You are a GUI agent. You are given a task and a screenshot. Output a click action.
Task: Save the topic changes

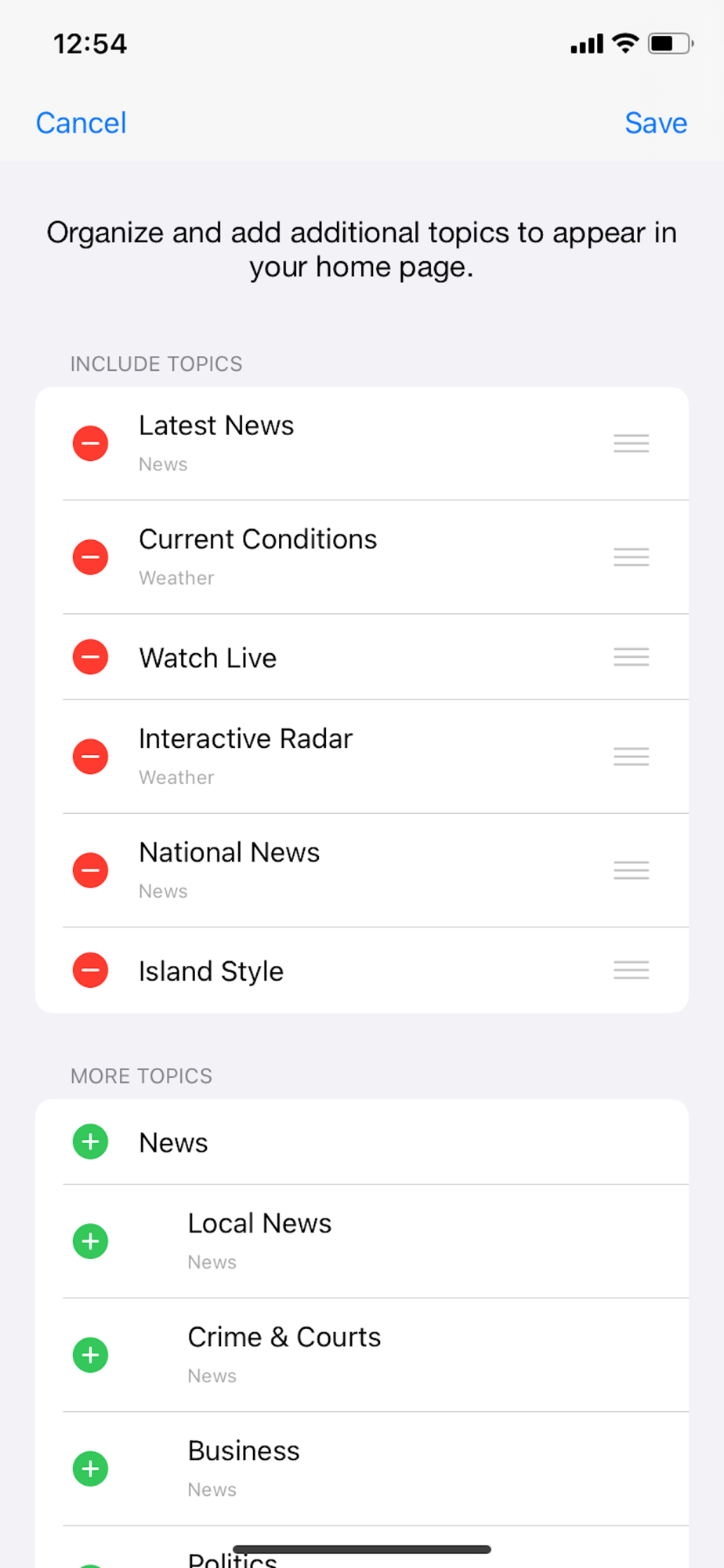(656, 123)
